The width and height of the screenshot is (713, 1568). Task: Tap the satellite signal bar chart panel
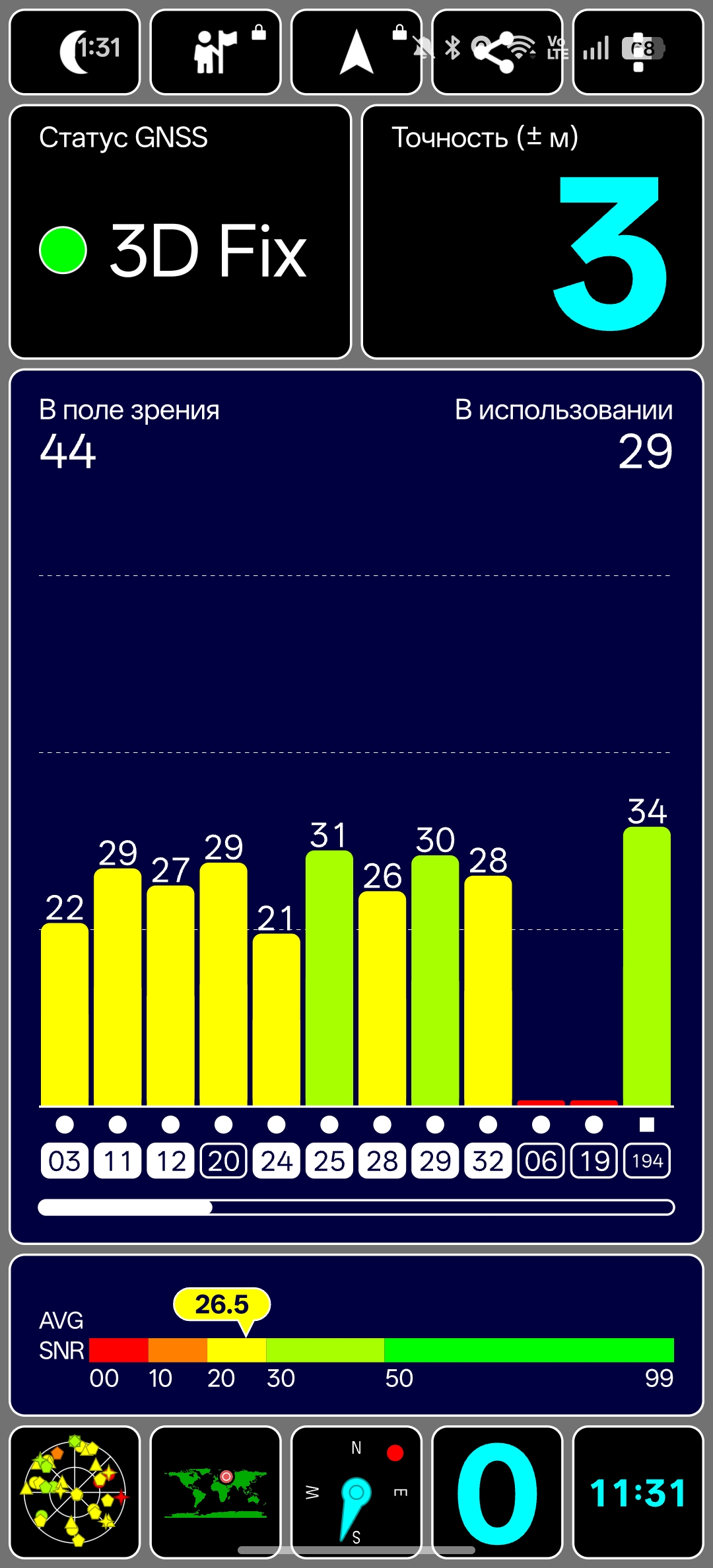tap(356, 806)
